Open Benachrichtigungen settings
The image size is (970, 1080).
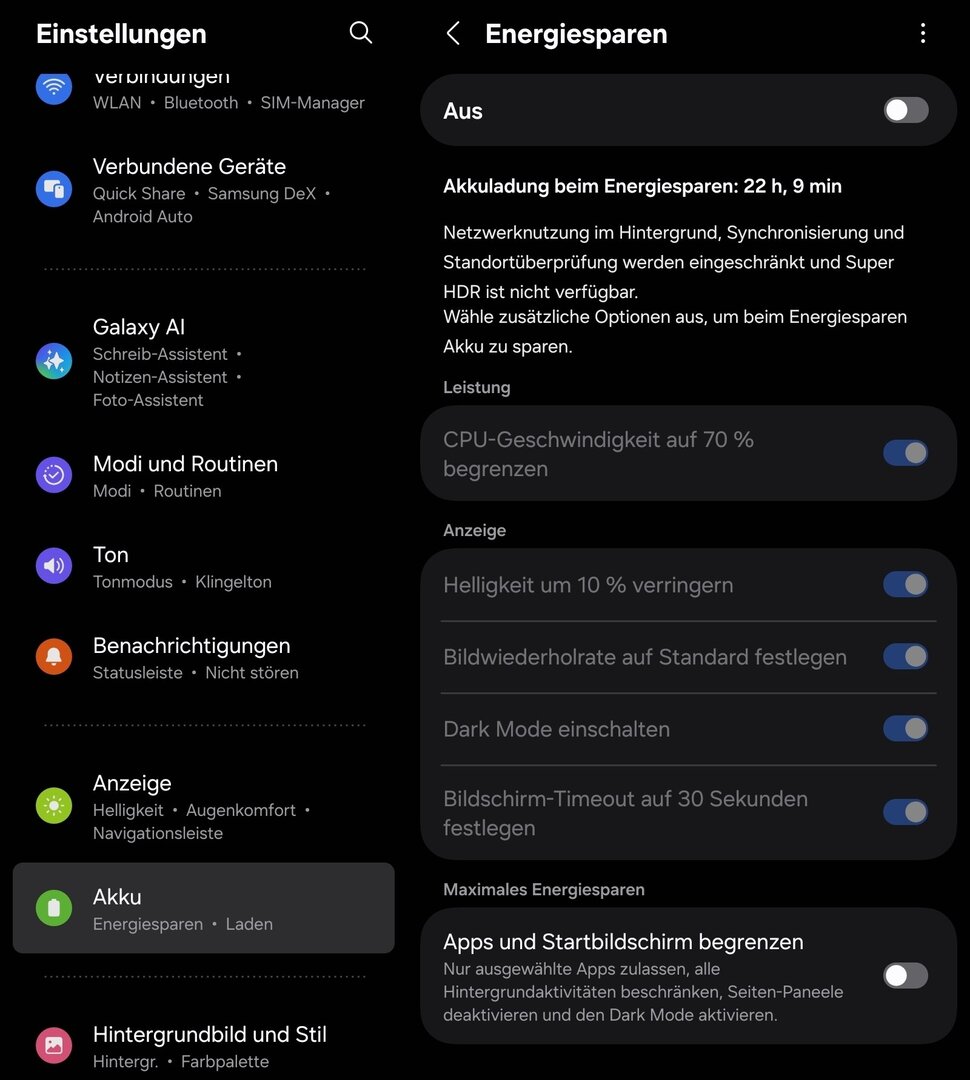pos(203,658)
